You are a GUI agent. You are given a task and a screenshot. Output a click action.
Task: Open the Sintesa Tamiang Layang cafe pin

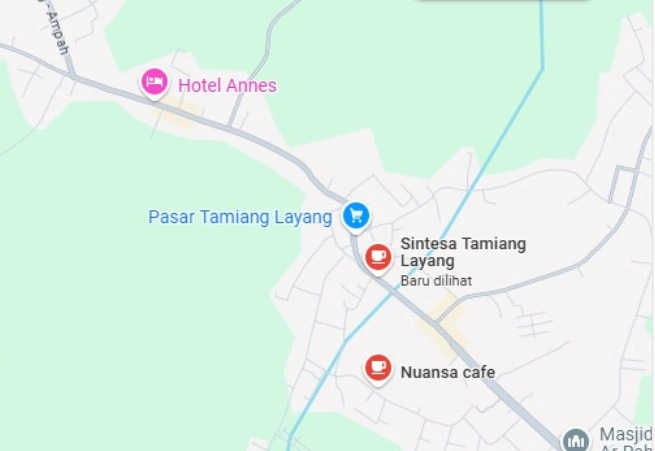click(x=377, y=257)
